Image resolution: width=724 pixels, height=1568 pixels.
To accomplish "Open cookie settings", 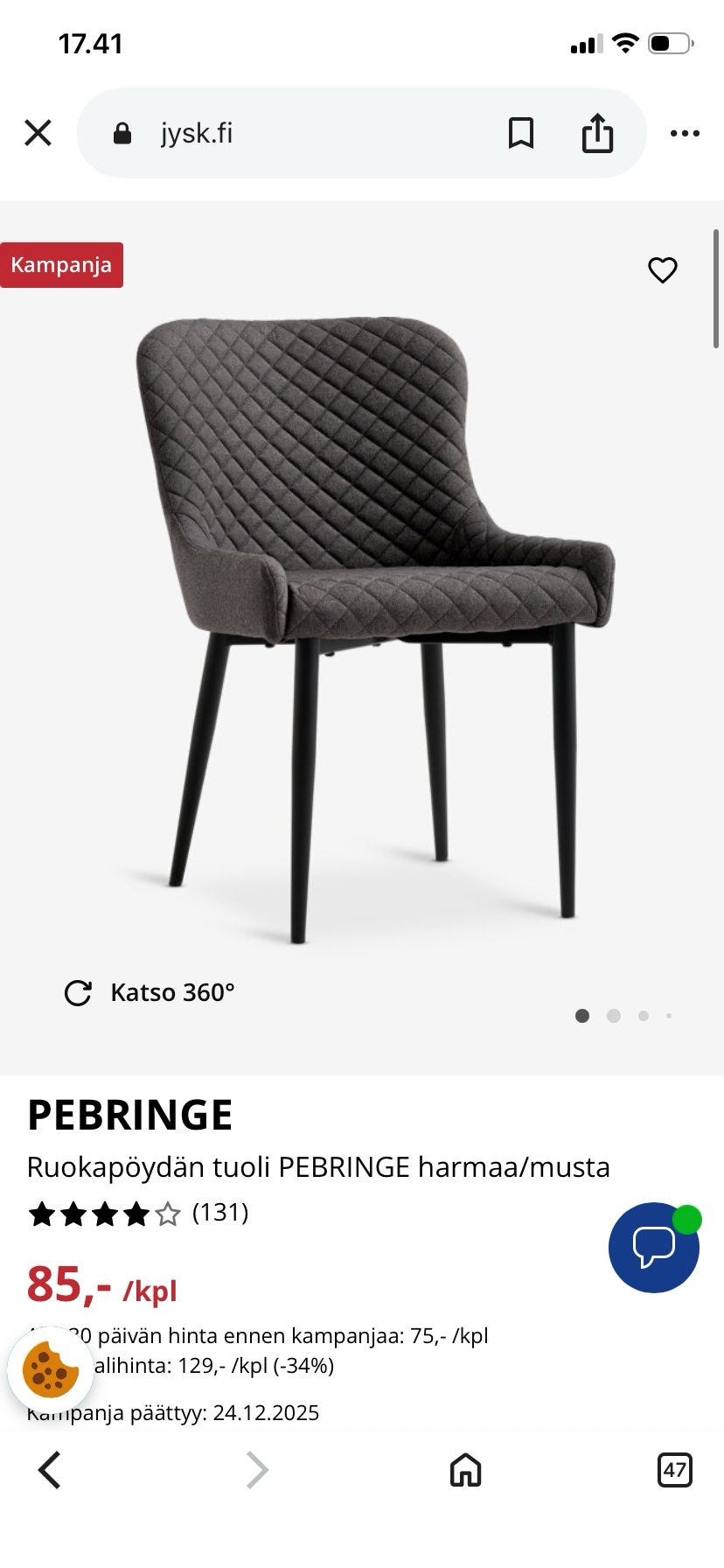I will click(50, 1370).
